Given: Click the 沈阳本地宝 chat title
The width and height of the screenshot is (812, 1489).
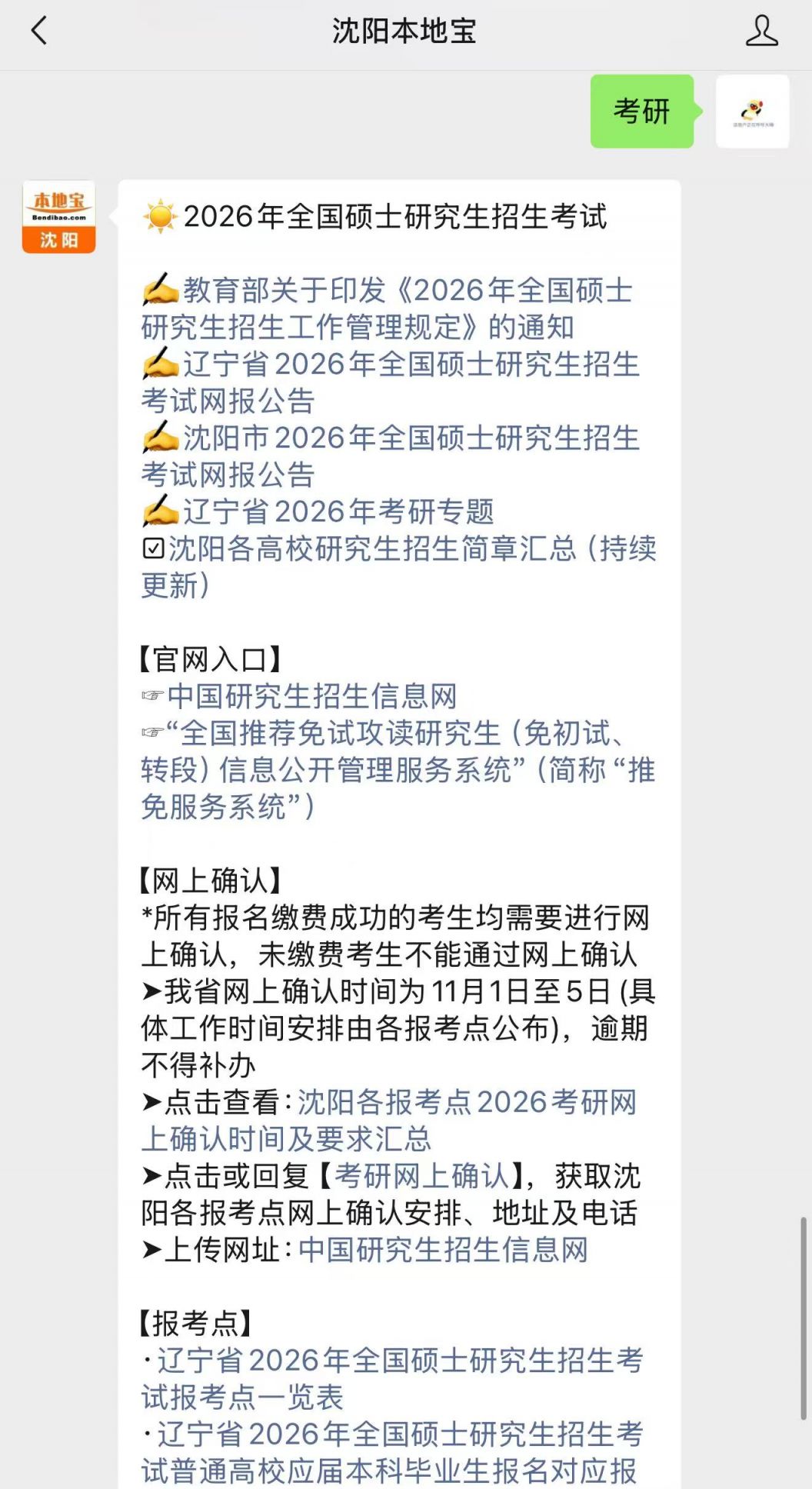Looking at the screenshot, I should (x=405, y=33).
